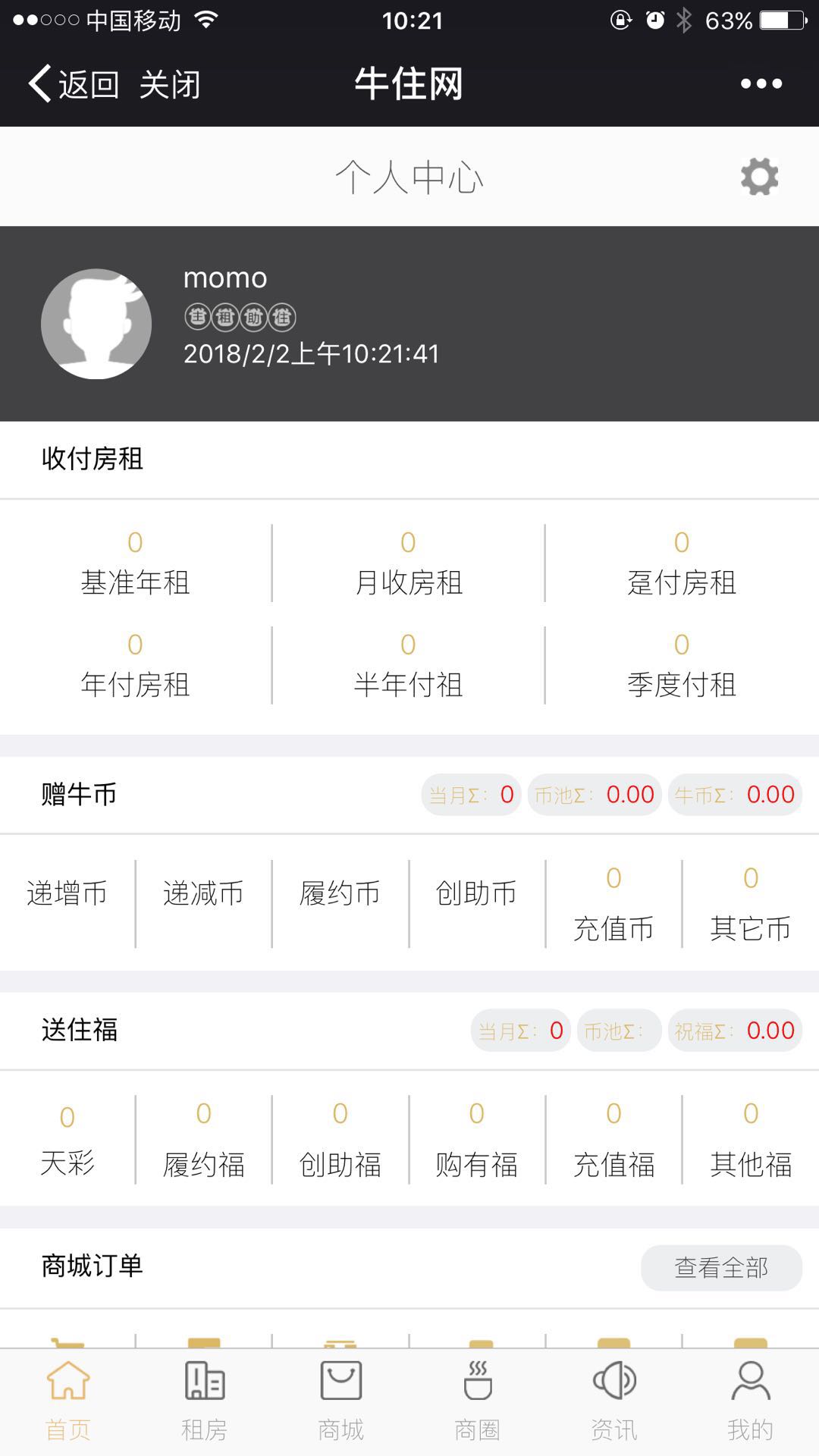The height and width of the screenshot is (1456, 819).
Task: Open the 基准年租 item
Action: 135,563
